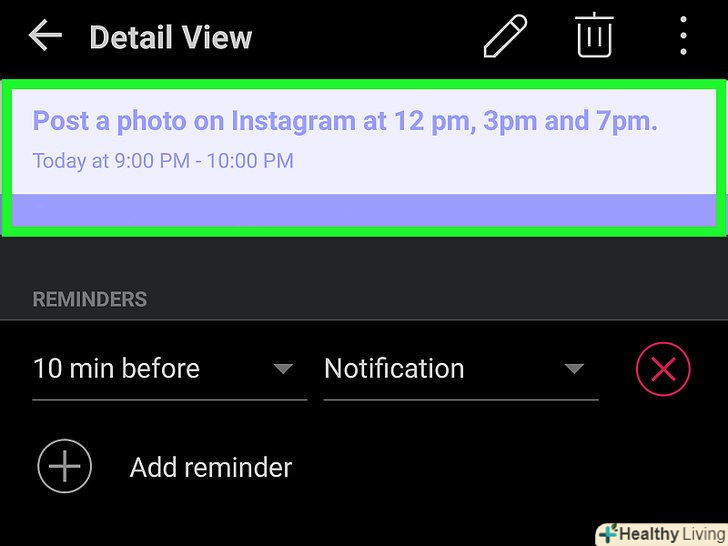Open the 'Post a photo on Instagram' event card
This screenshot has width=728, height=546.
pos(364,140)
